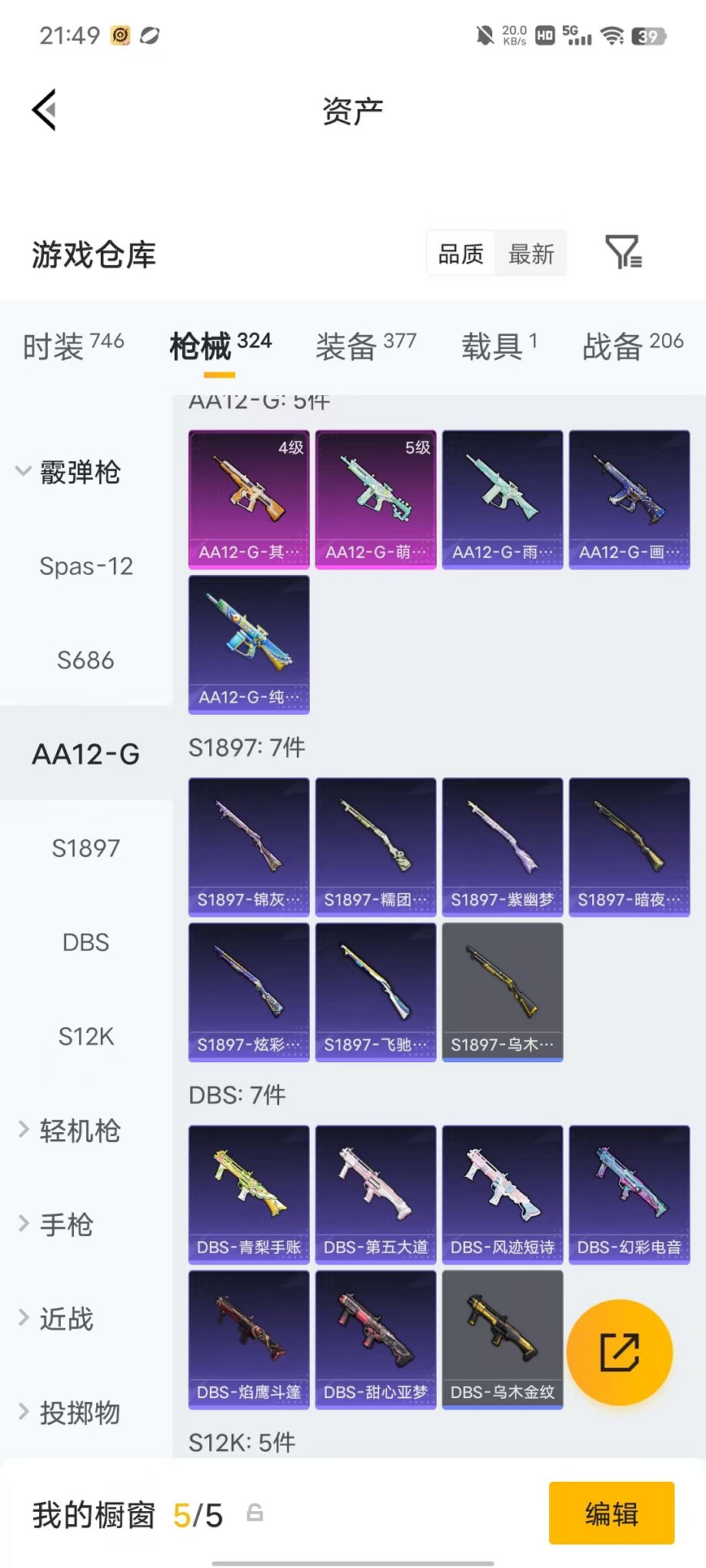Select DBS in the sidebar
This screenshot has height=1568, width=706.
pos(86,942)
